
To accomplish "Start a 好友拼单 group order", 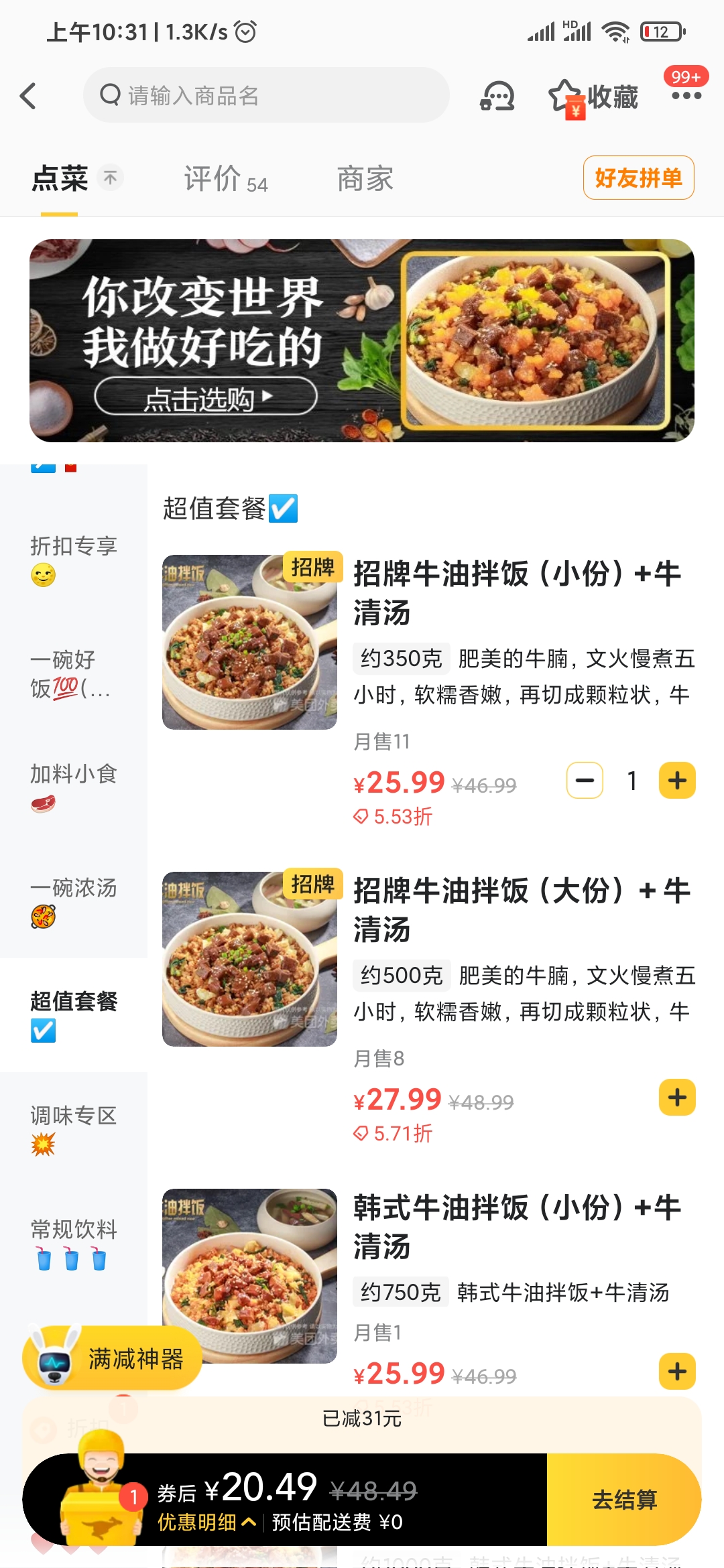I will (638, 178).
